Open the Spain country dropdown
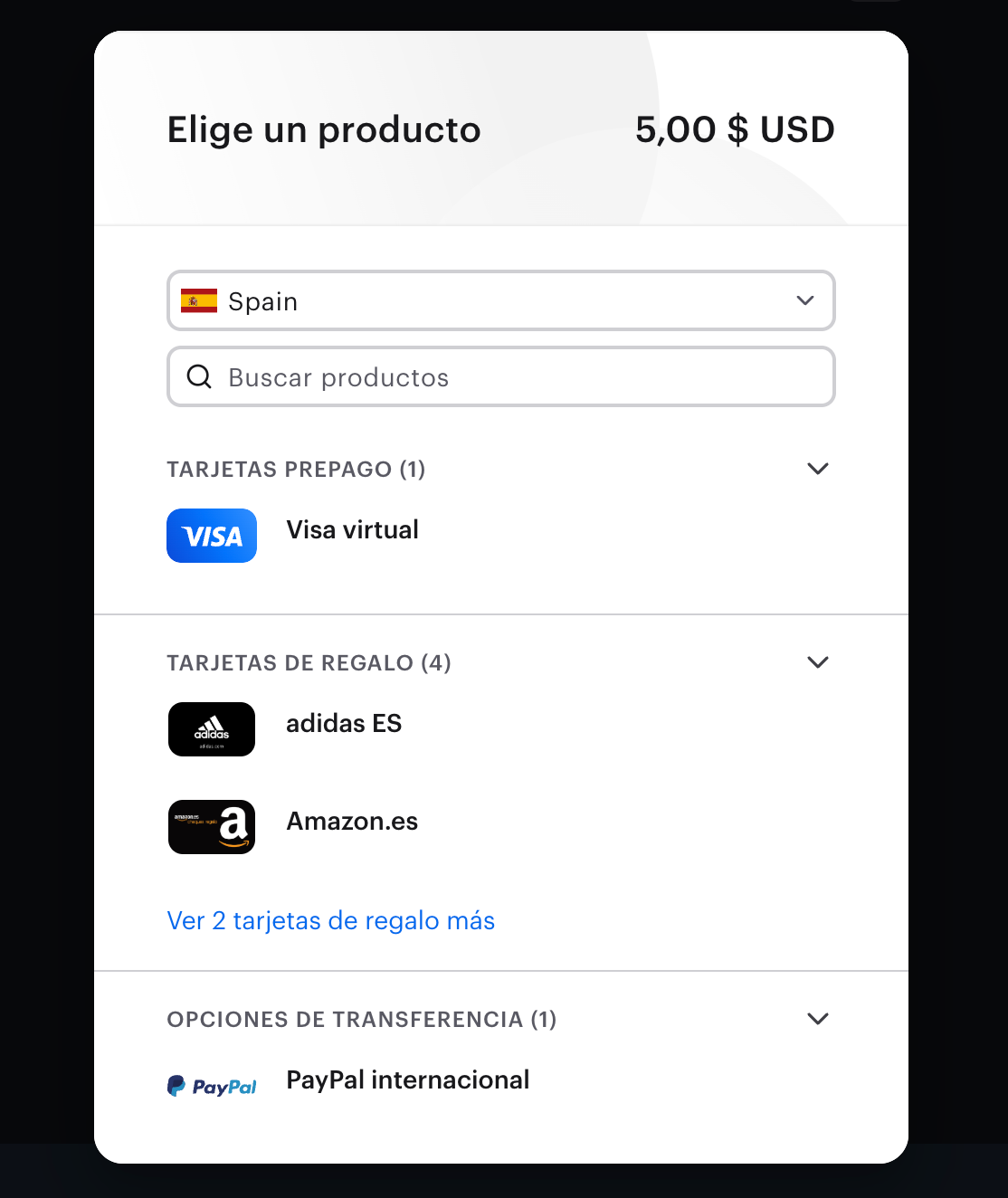This screenshot has width=1008, height=1198. click(500, 300)
